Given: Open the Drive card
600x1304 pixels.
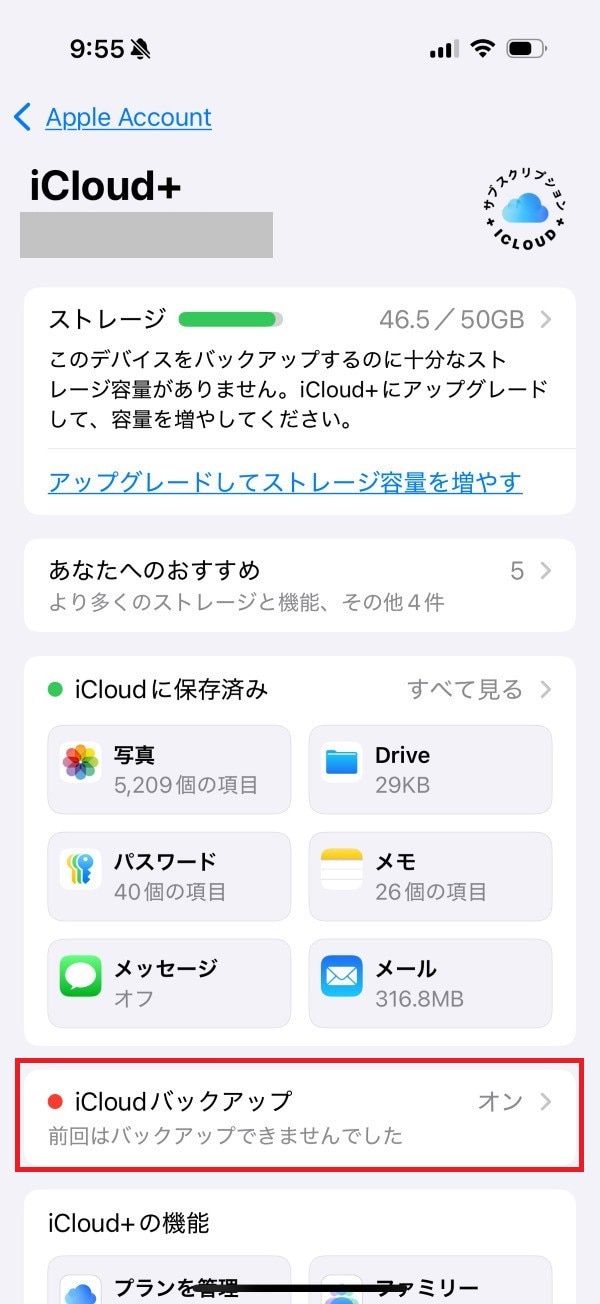Looking at the screenshot, I should tap(430, 769).
